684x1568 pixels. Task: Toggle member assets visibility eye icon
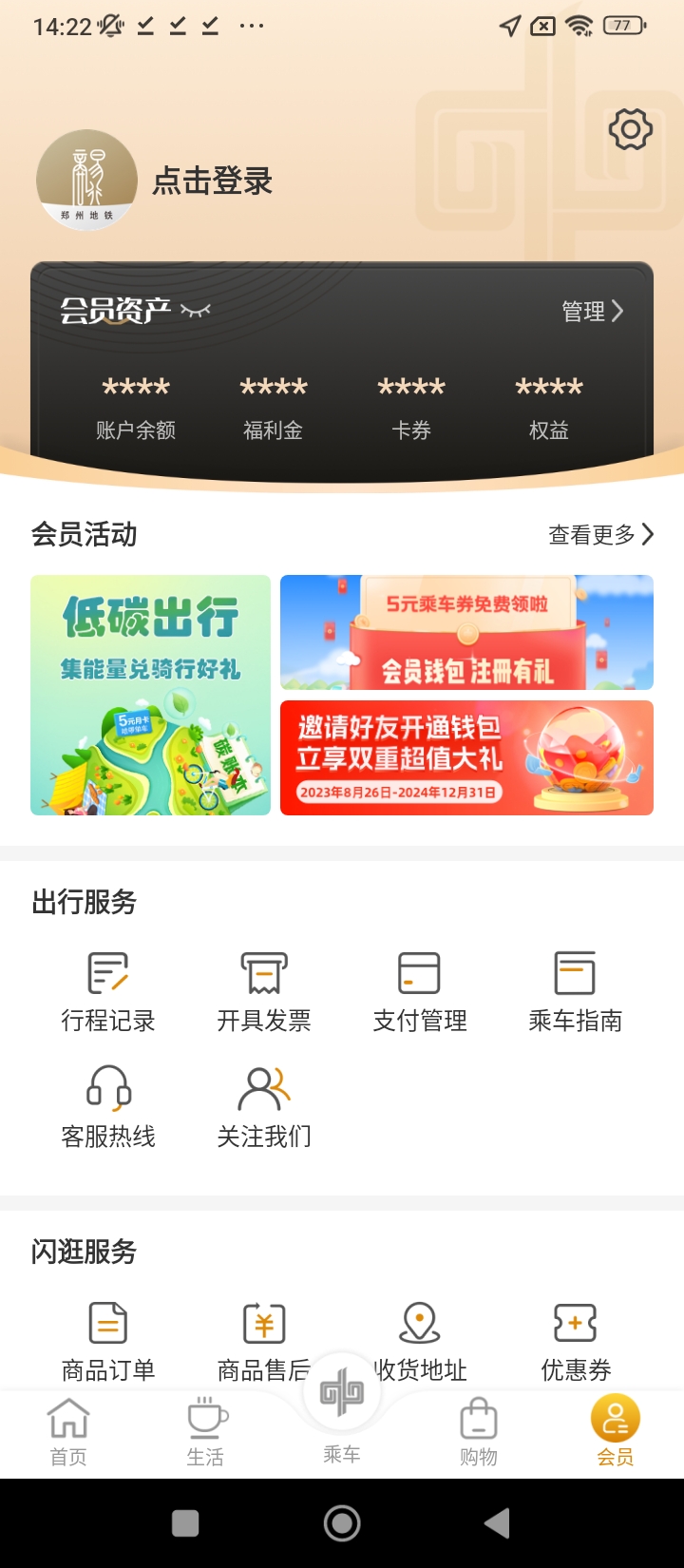click(196, 311)
